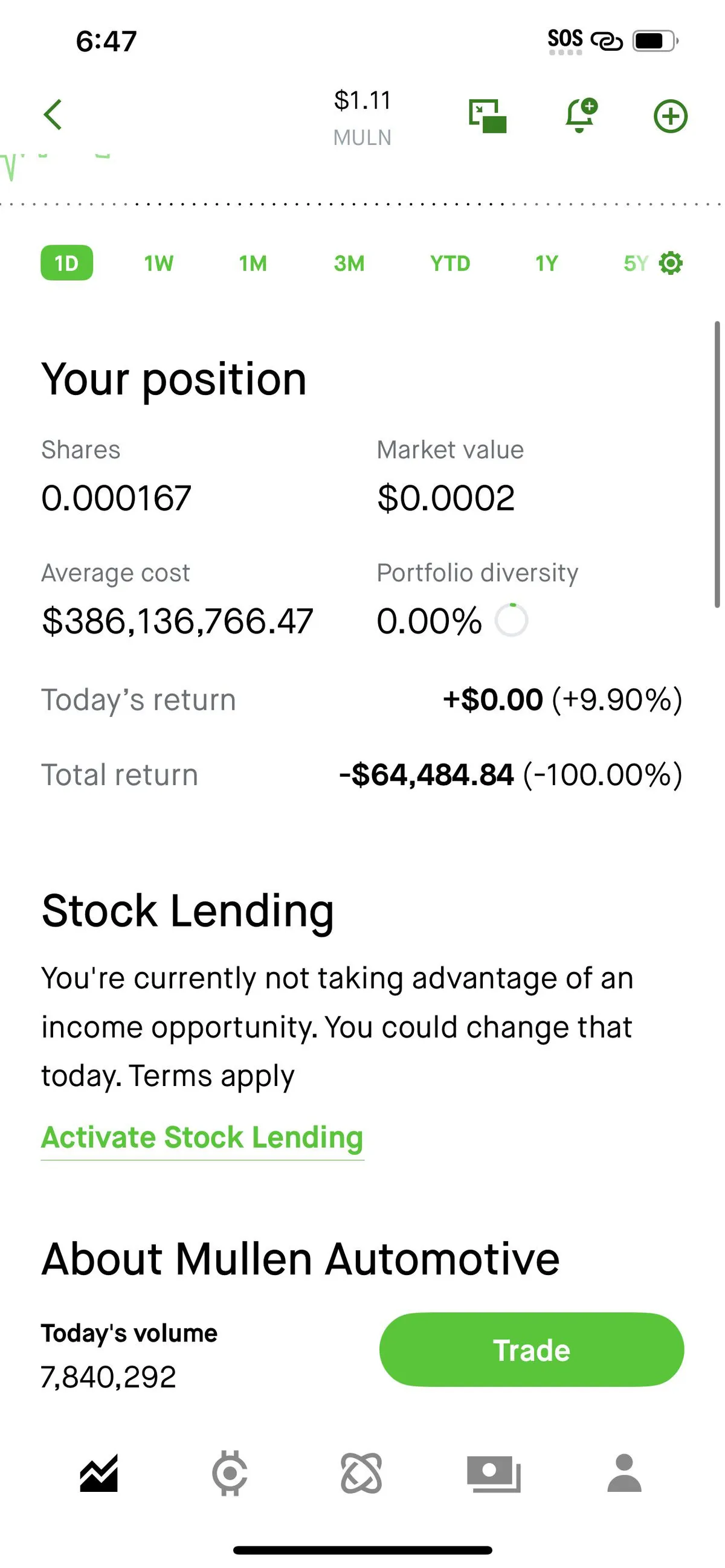
Task: Go back using the top-left arrow
Action: coord(53,115)
